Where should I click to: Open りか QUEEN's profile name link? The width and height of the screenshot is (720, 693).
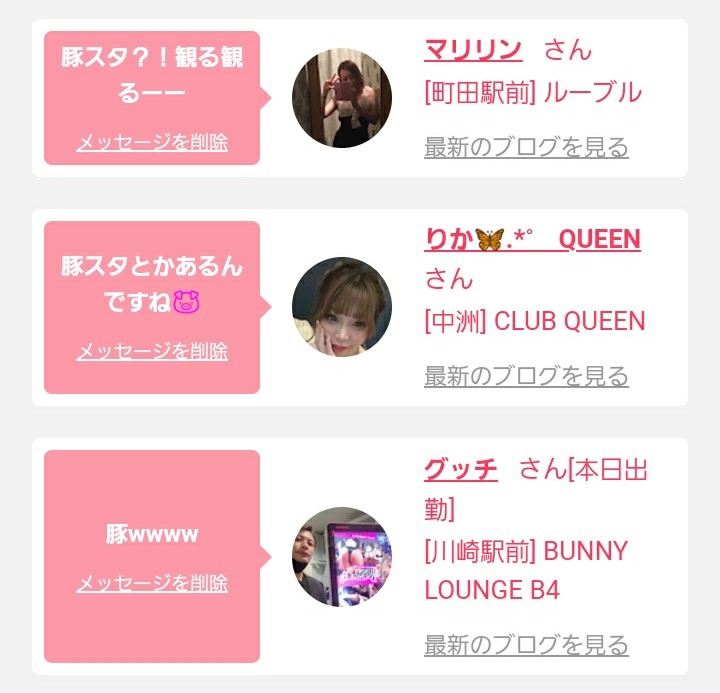point(532,239)
